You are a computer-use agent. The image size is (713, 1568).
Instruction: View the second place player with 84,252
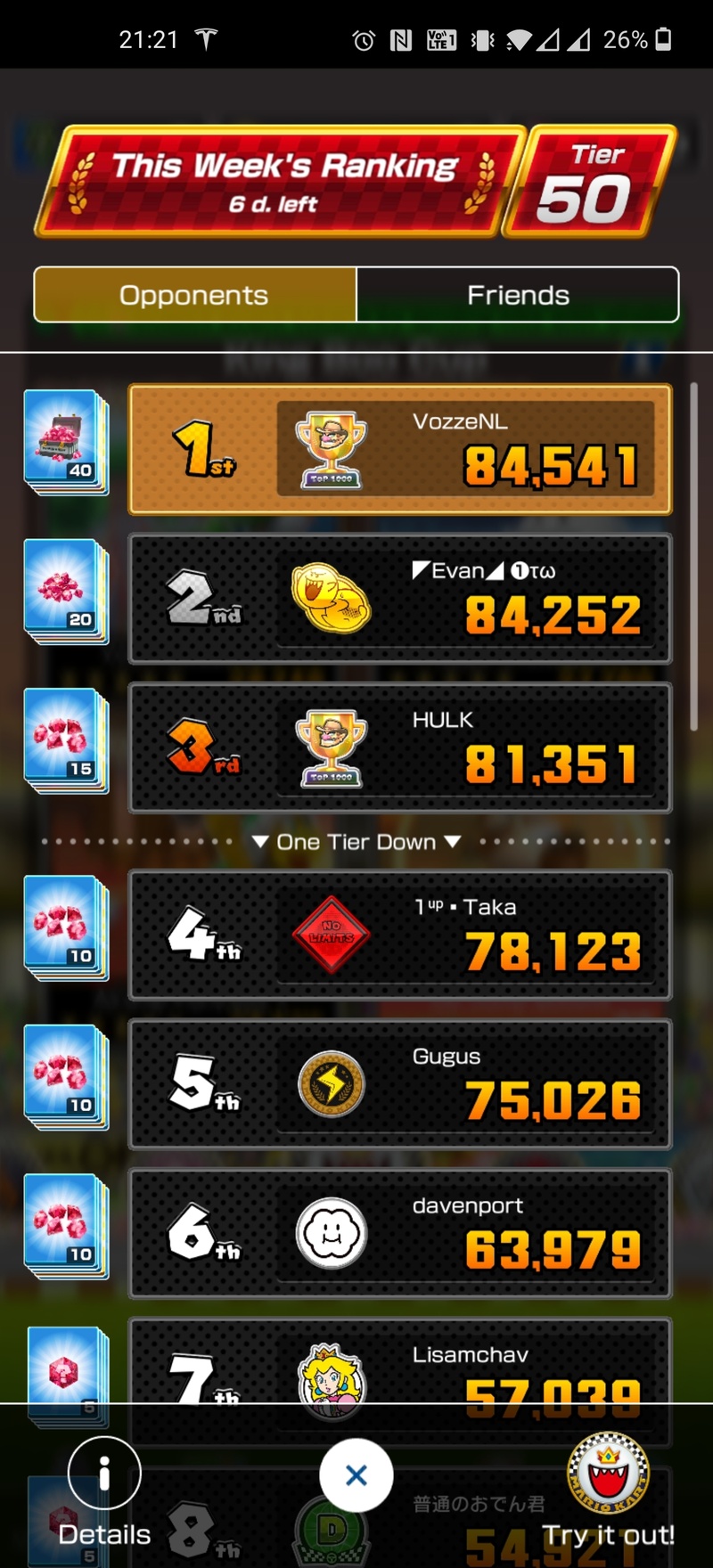click(x=399, y=599)
